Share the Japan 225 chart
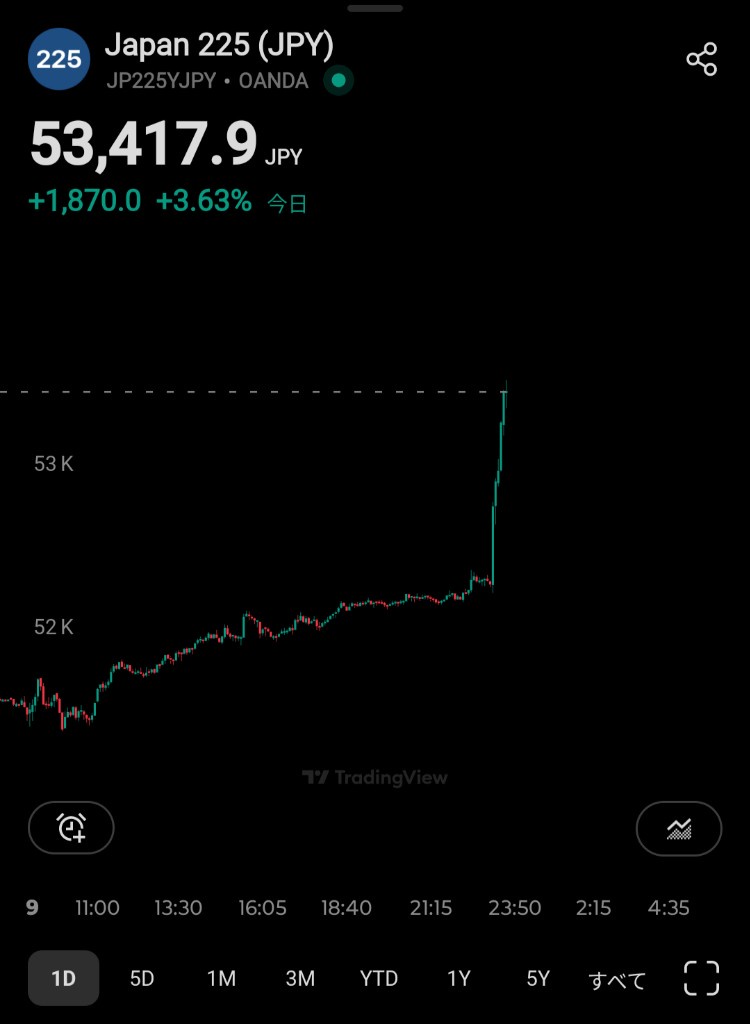 click(x=702, y=60)
